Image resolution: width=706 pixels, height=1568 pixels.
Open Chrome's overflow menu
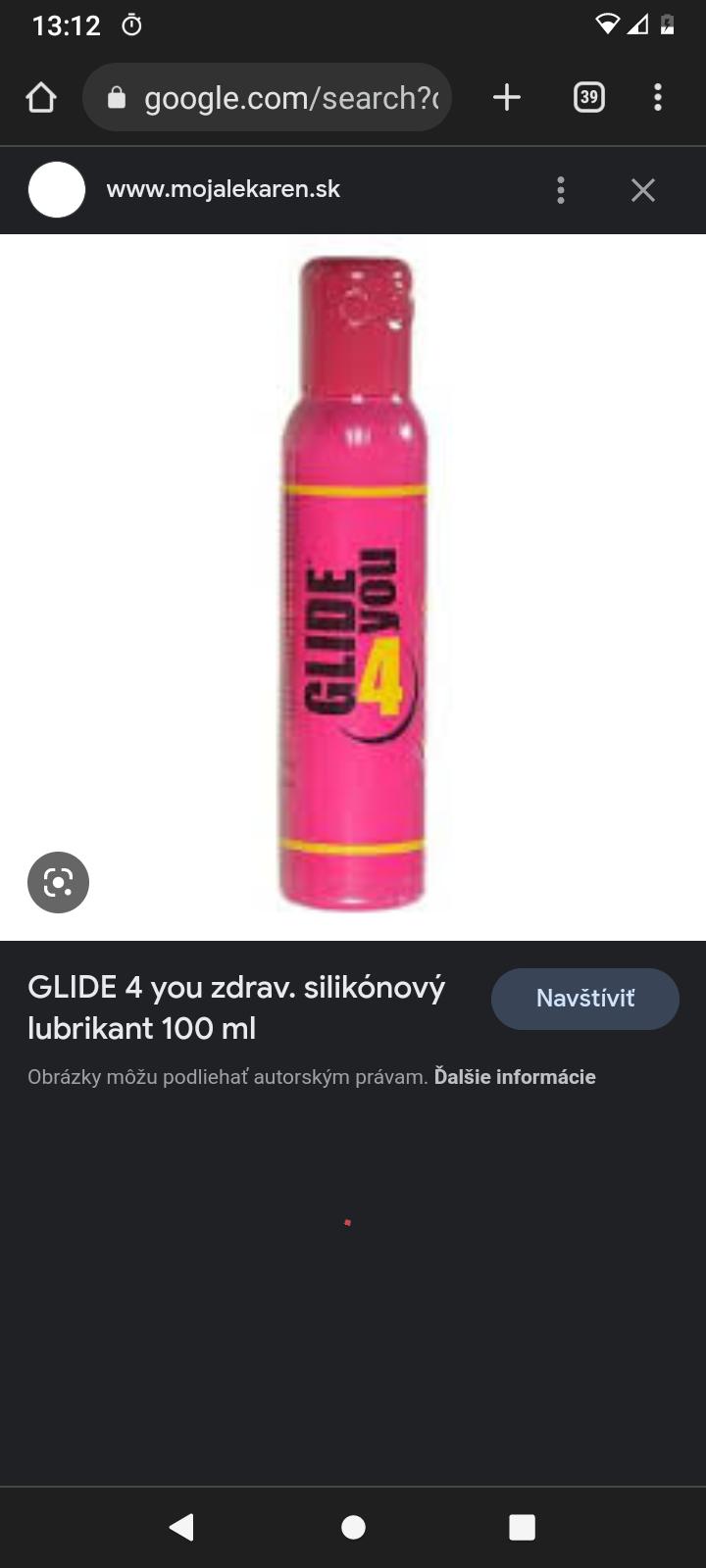click(658, 98)
